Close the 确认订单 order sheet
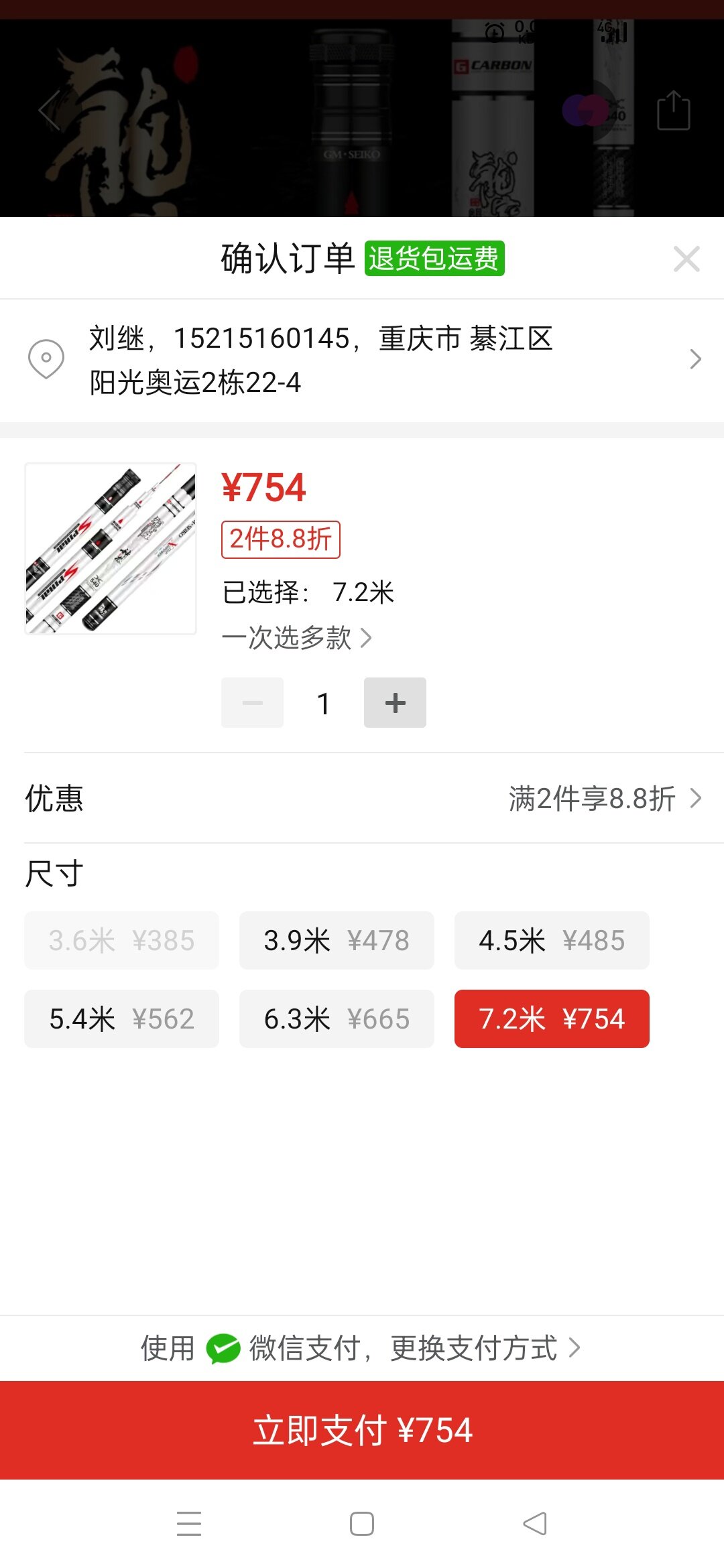Image resolution: width=724 pixels, height=1568 pixels. tap(686, 259)
